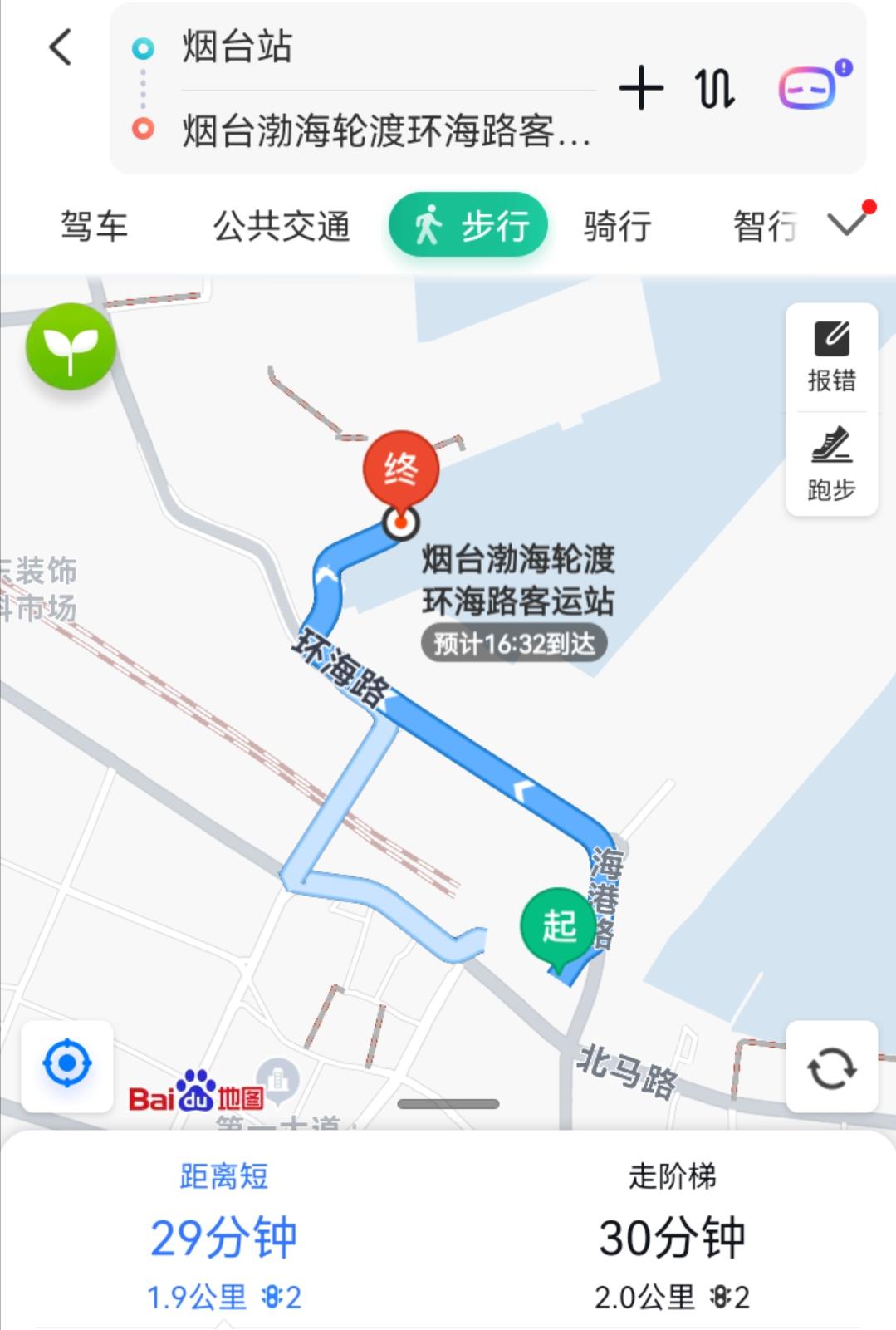
Task: Swap start and destination points
Action: (715, 88)
